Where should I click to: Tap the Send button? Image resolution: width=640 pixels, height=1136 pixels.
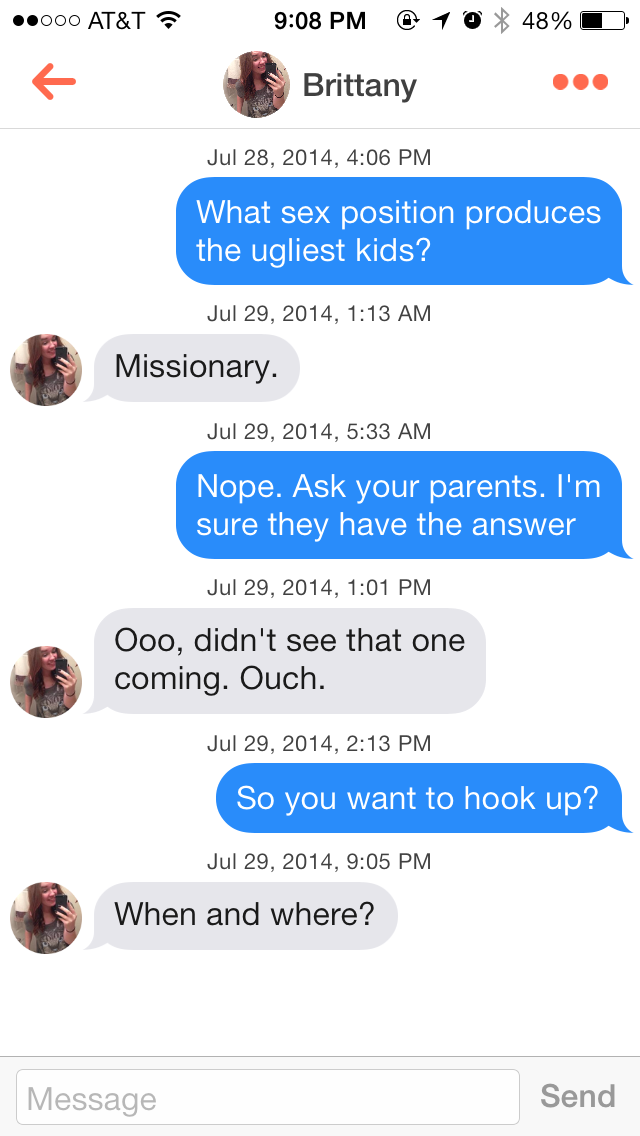(x=578, y=1096)
